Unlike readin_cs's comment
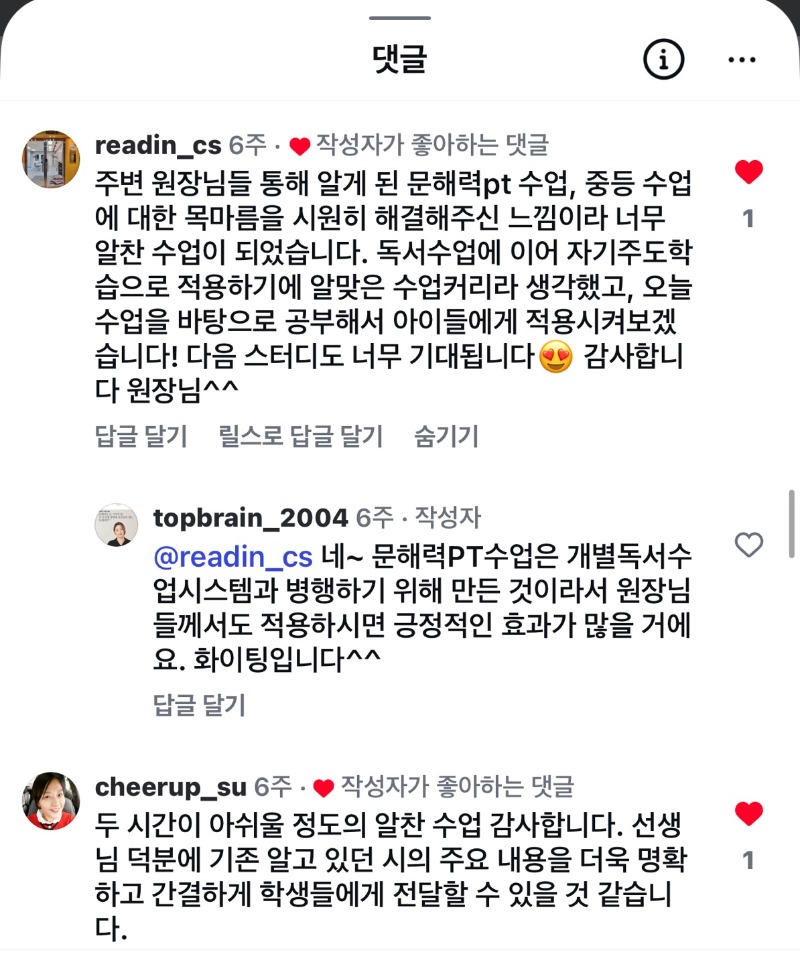The image size is (800, 964). click(748, 172)
